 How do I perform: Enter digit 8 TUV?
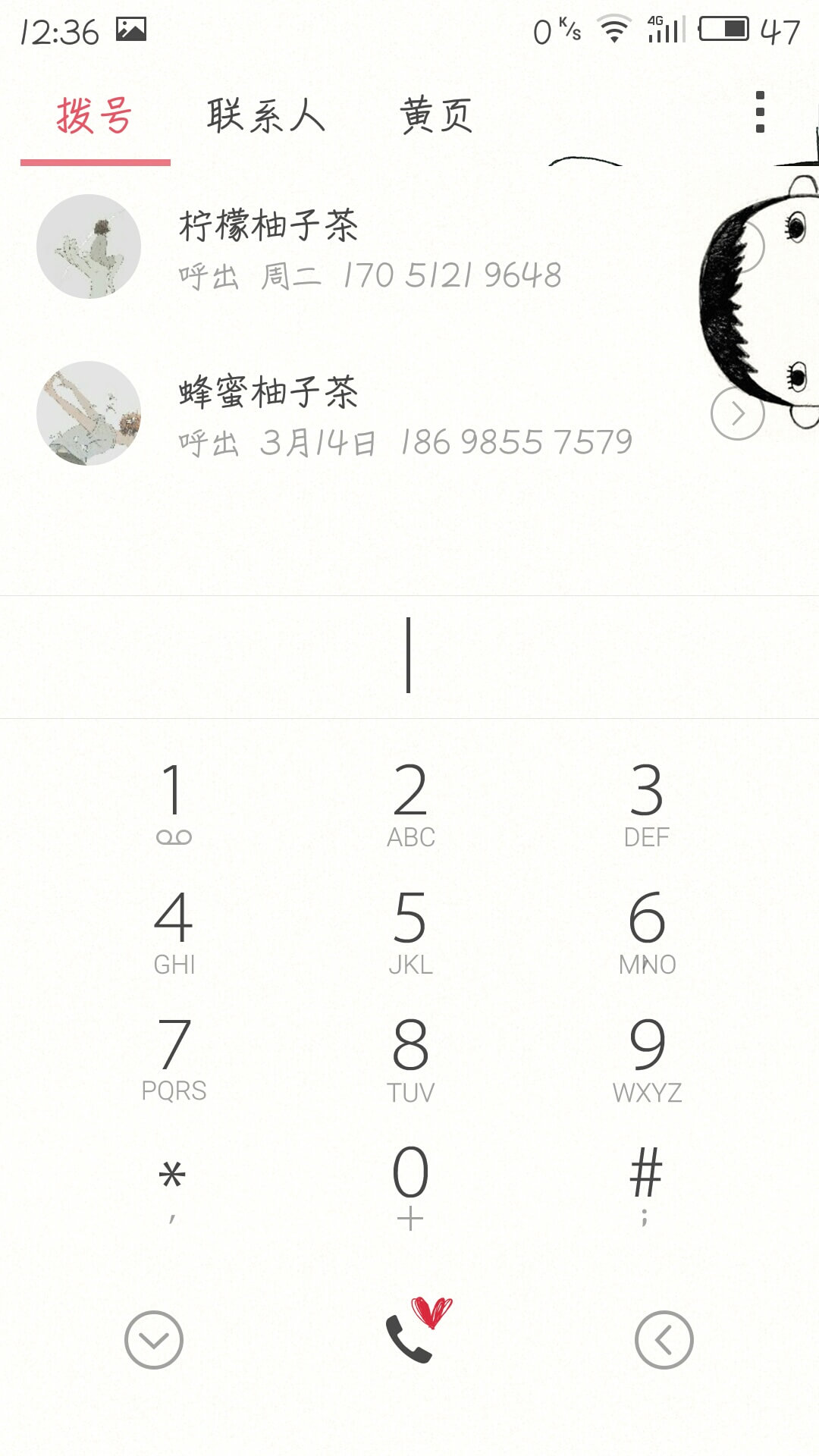(410, 1059)
